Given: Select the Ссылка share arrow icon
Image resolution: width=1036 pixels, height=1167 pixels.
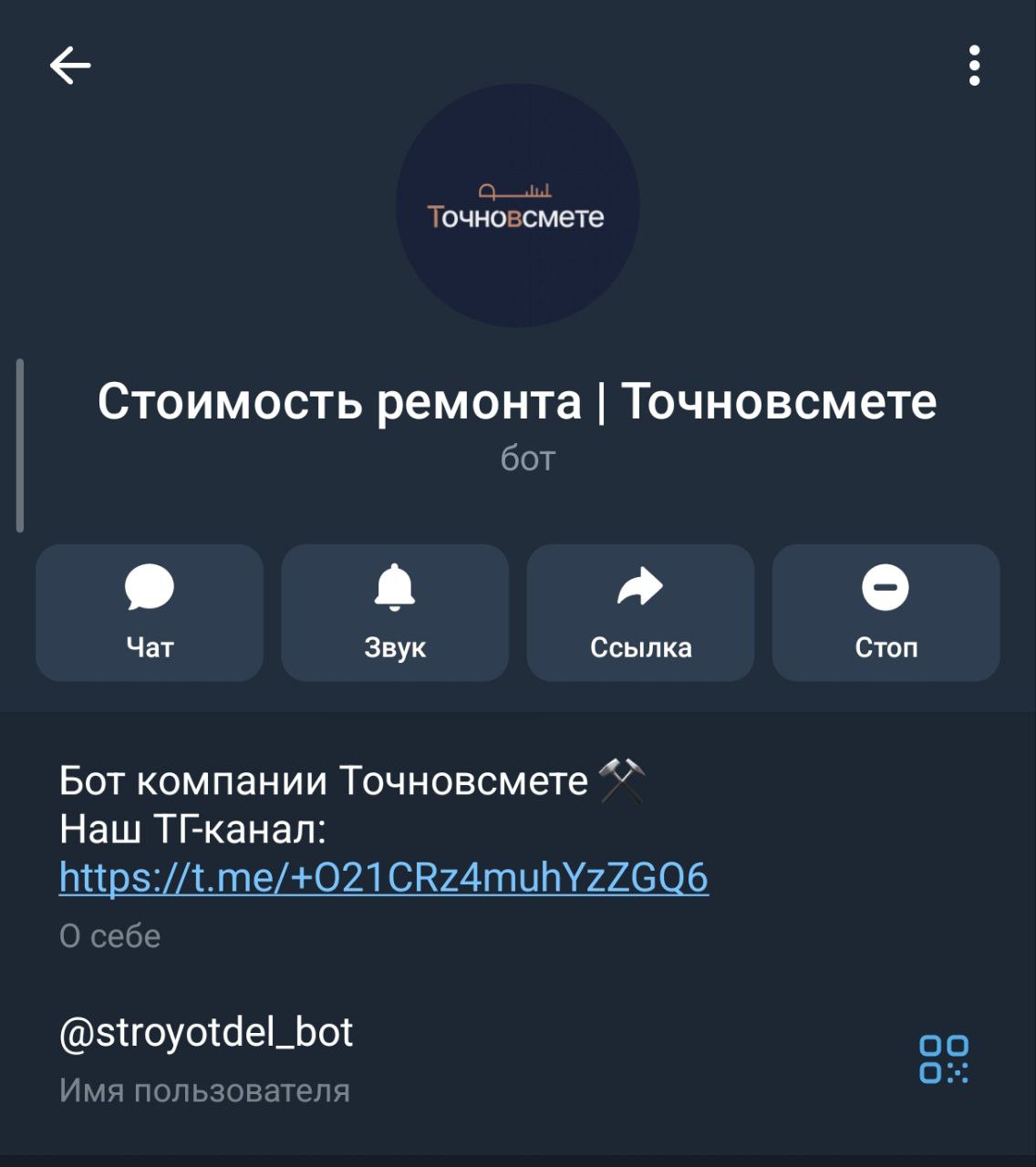Looking at the screenshot, I should point(639,588).
